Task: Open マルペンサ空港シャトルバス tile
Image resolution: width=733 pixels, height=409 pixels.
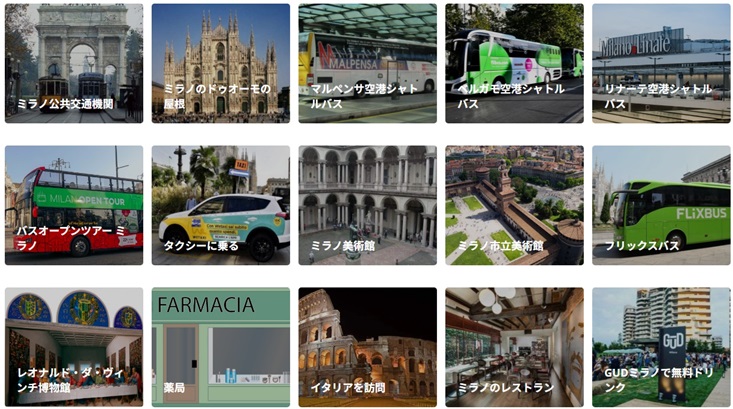Action: tap(367, 63)
